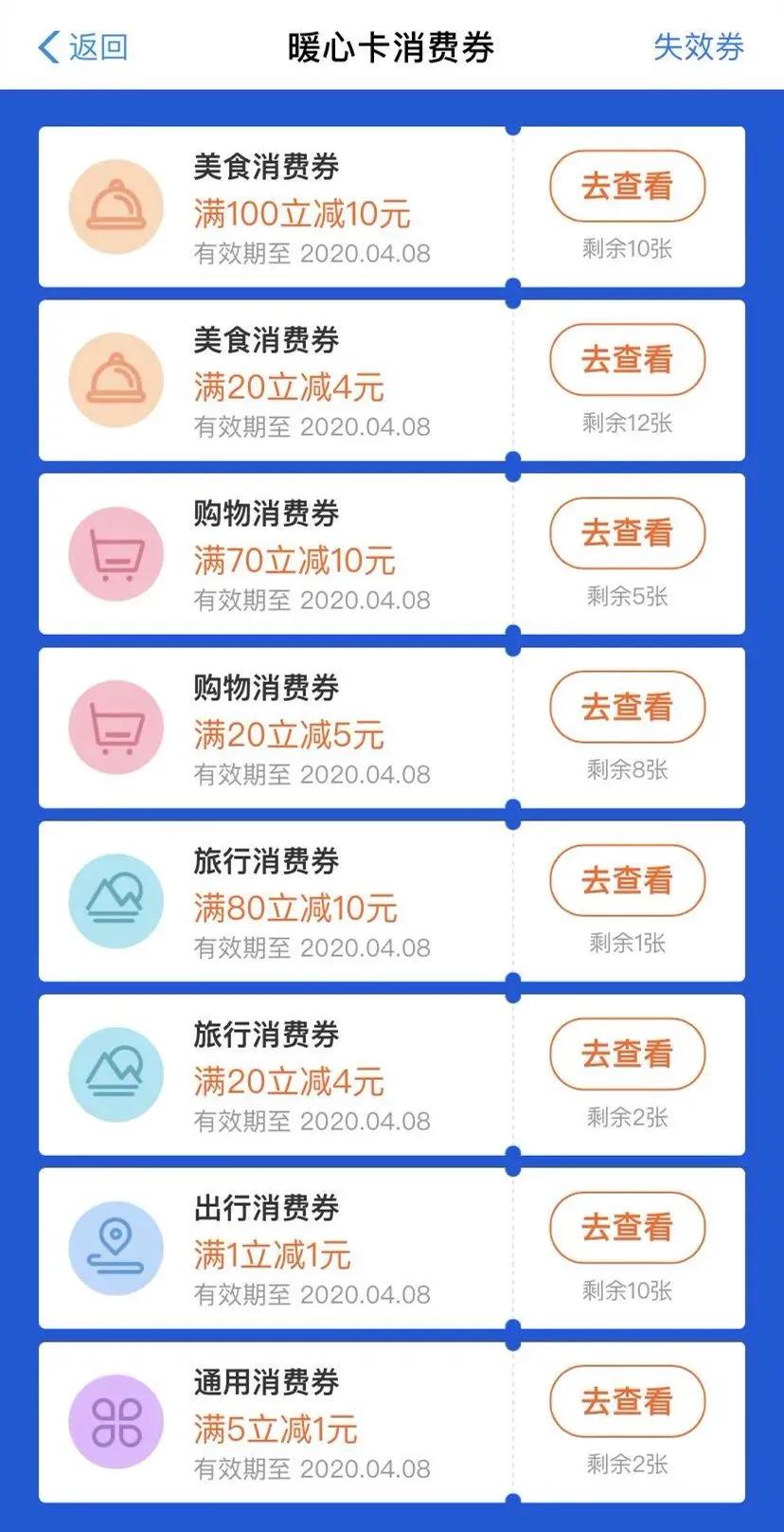Click the clover icon on 通用消费券
Viewport: 784px width, 1532px height.
pyautogui.click(x=116, y=1422)
